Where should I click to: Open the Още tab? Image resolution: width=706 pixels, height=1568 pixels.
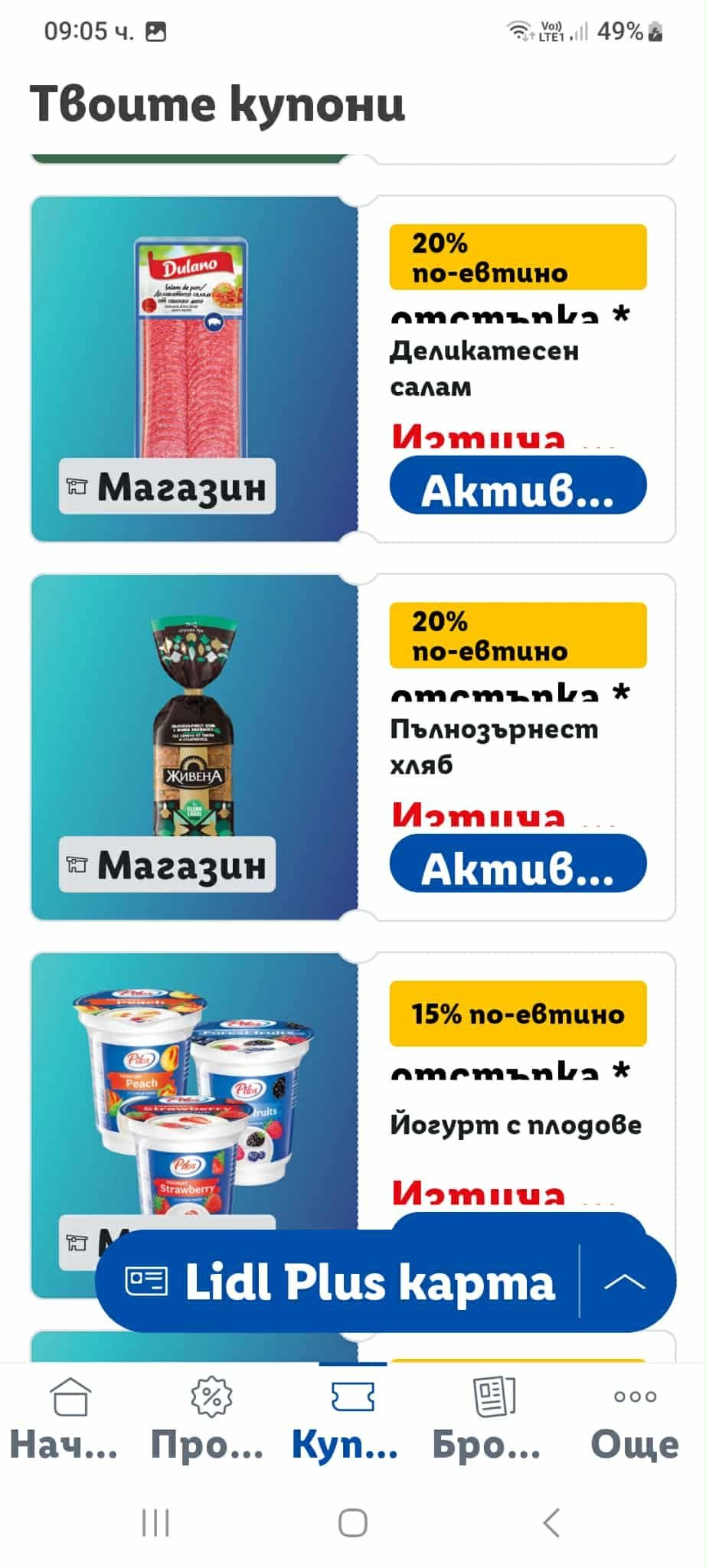click(x=635, y=1418)
